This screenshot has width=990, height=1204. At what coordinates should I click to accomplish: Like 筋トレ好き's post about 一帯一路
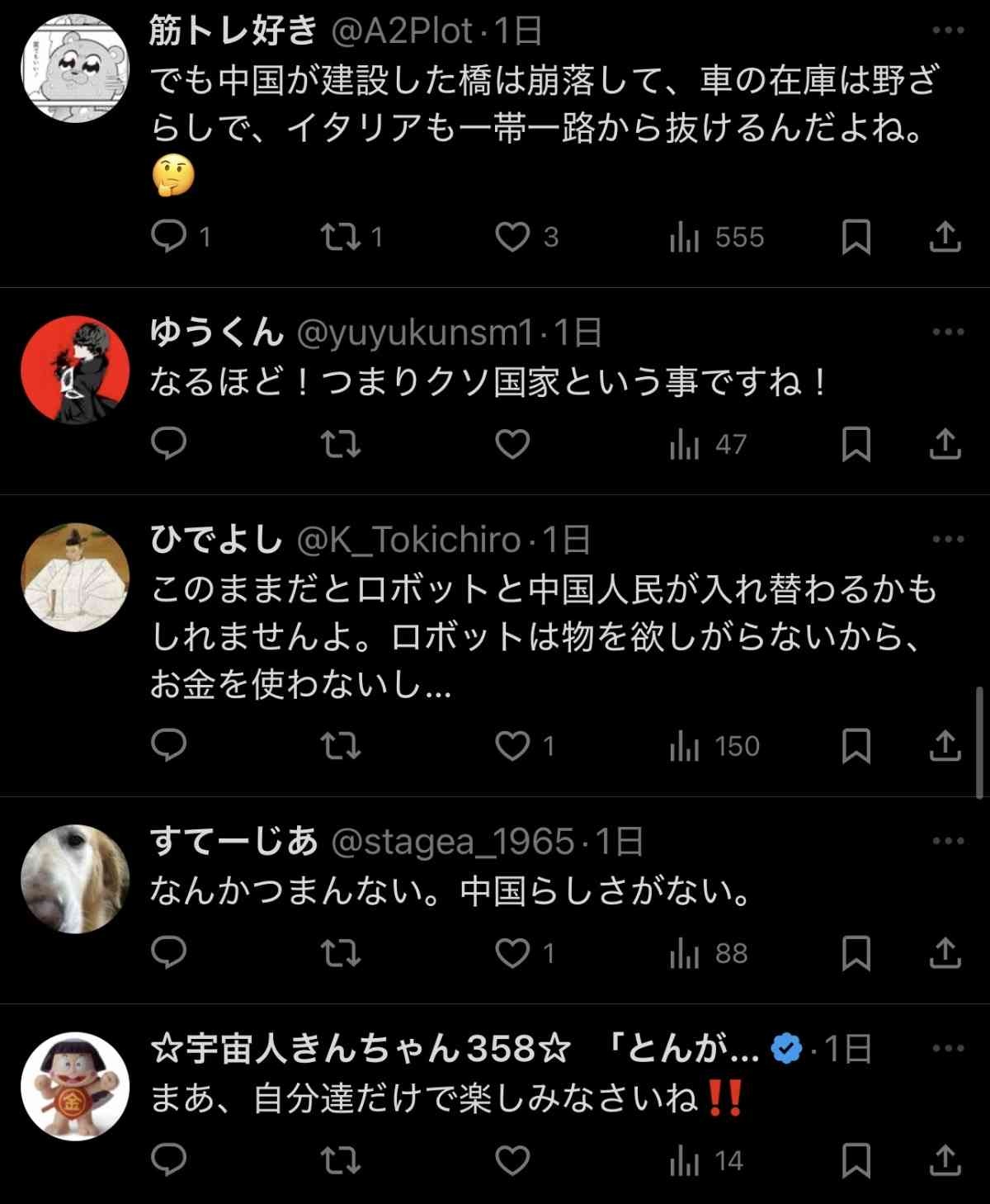pos(512,238)
